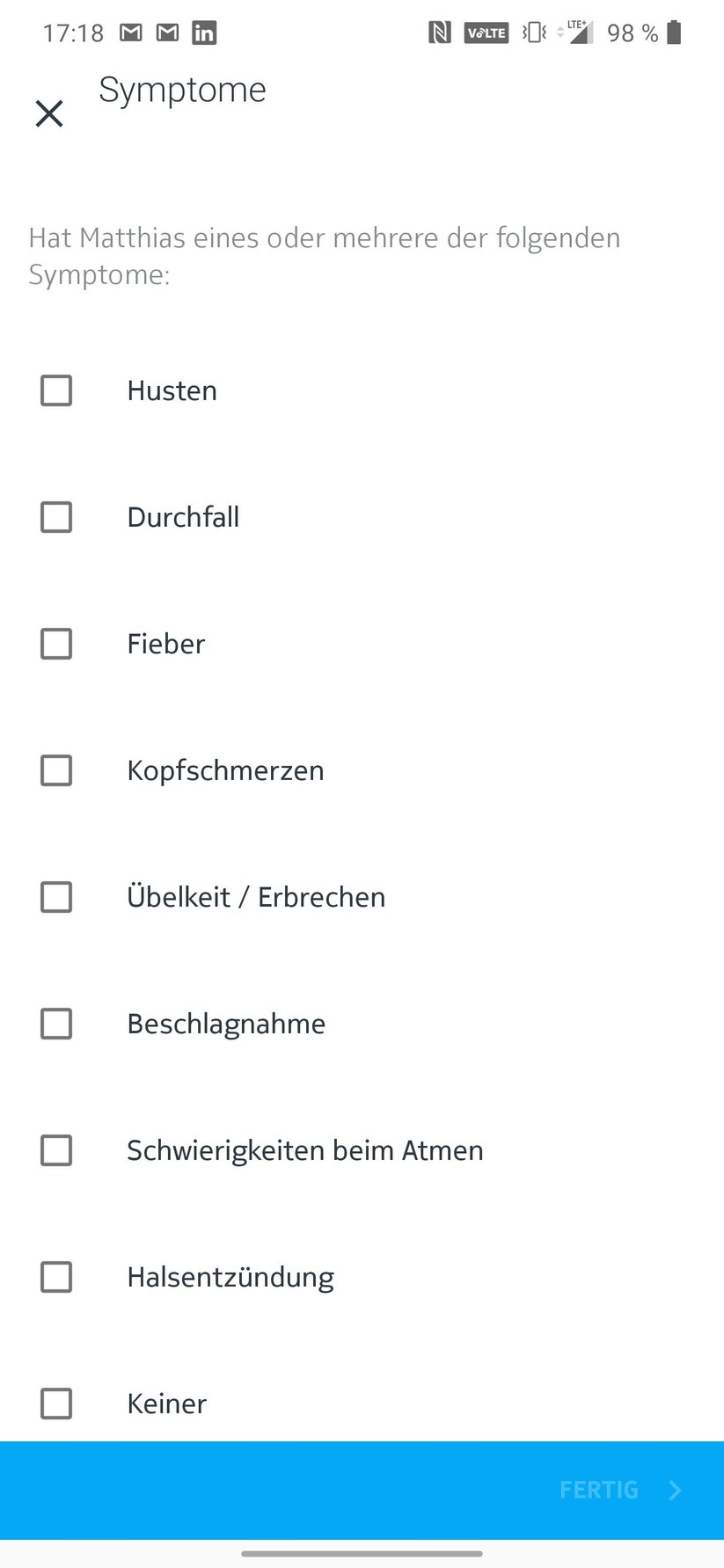Tap the FERTIG button
724x1568 pixels.
pos(621,1490)
